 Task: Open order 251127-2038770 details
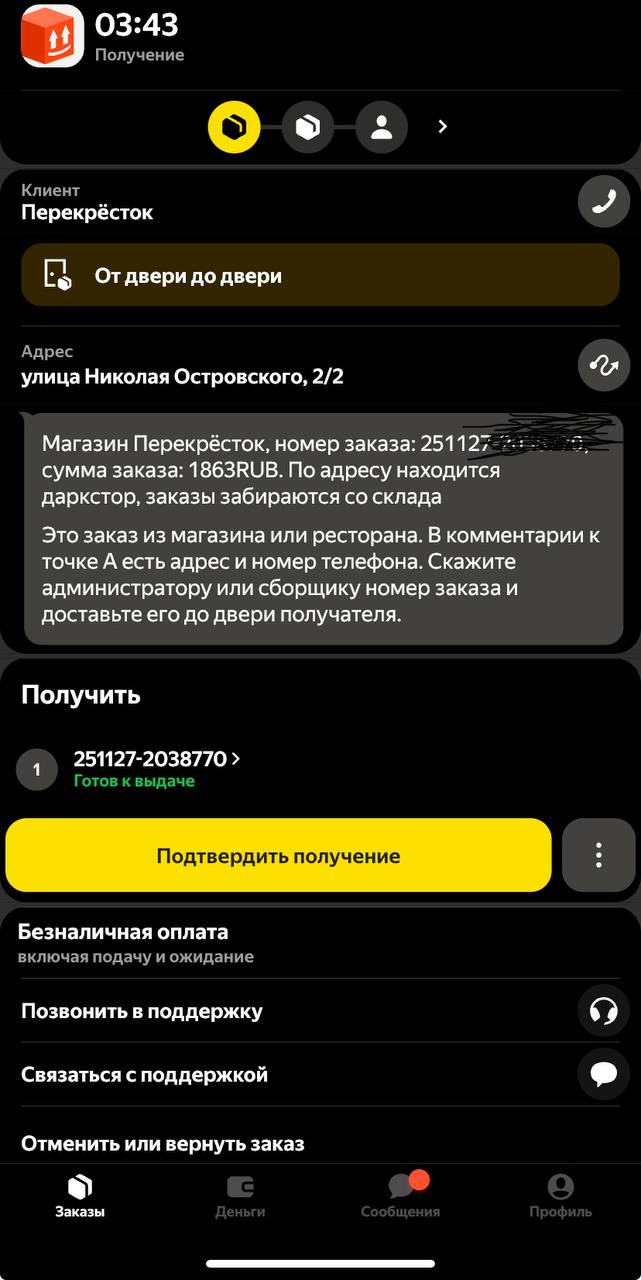(157, 760)
